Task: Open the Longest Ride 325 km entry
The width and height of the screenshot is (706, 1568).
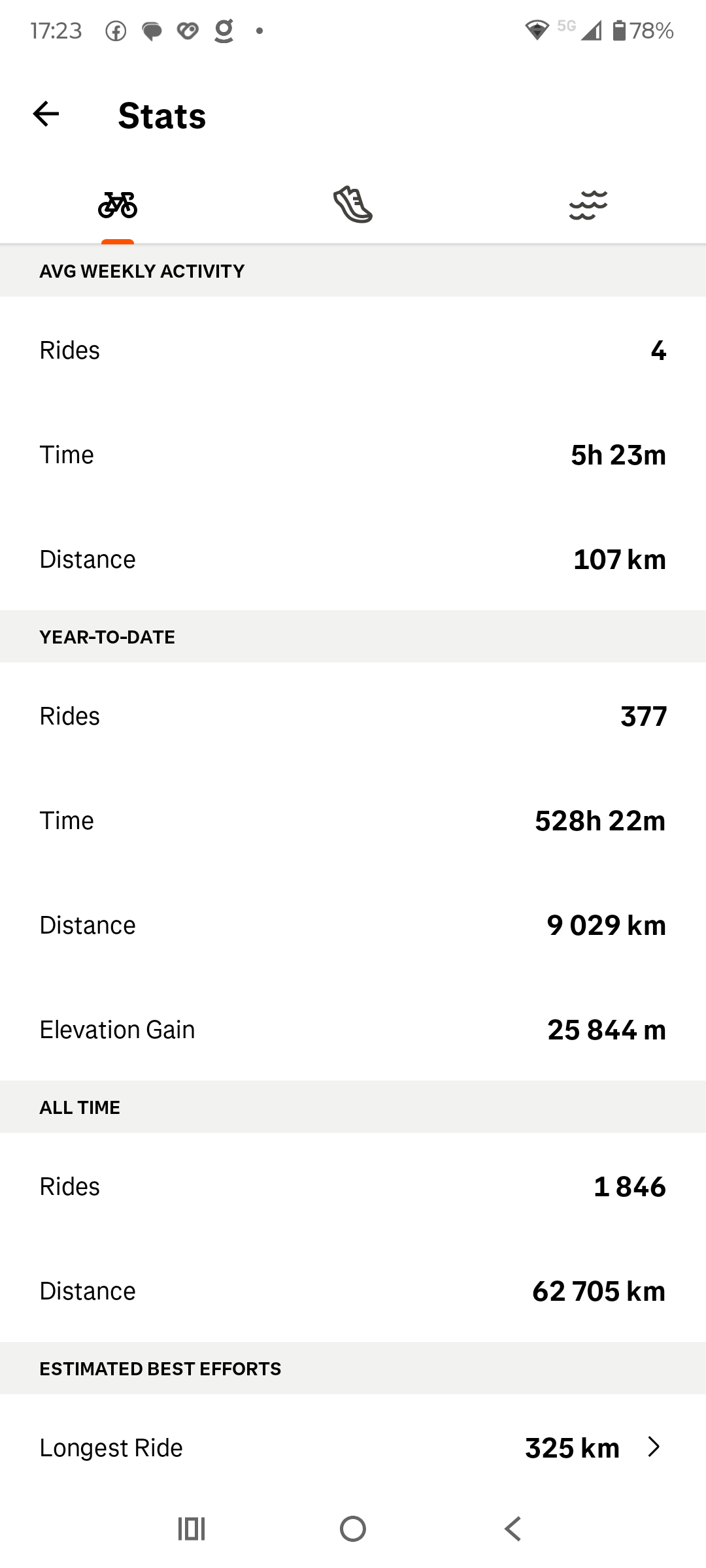Action: click(353, 1448)
